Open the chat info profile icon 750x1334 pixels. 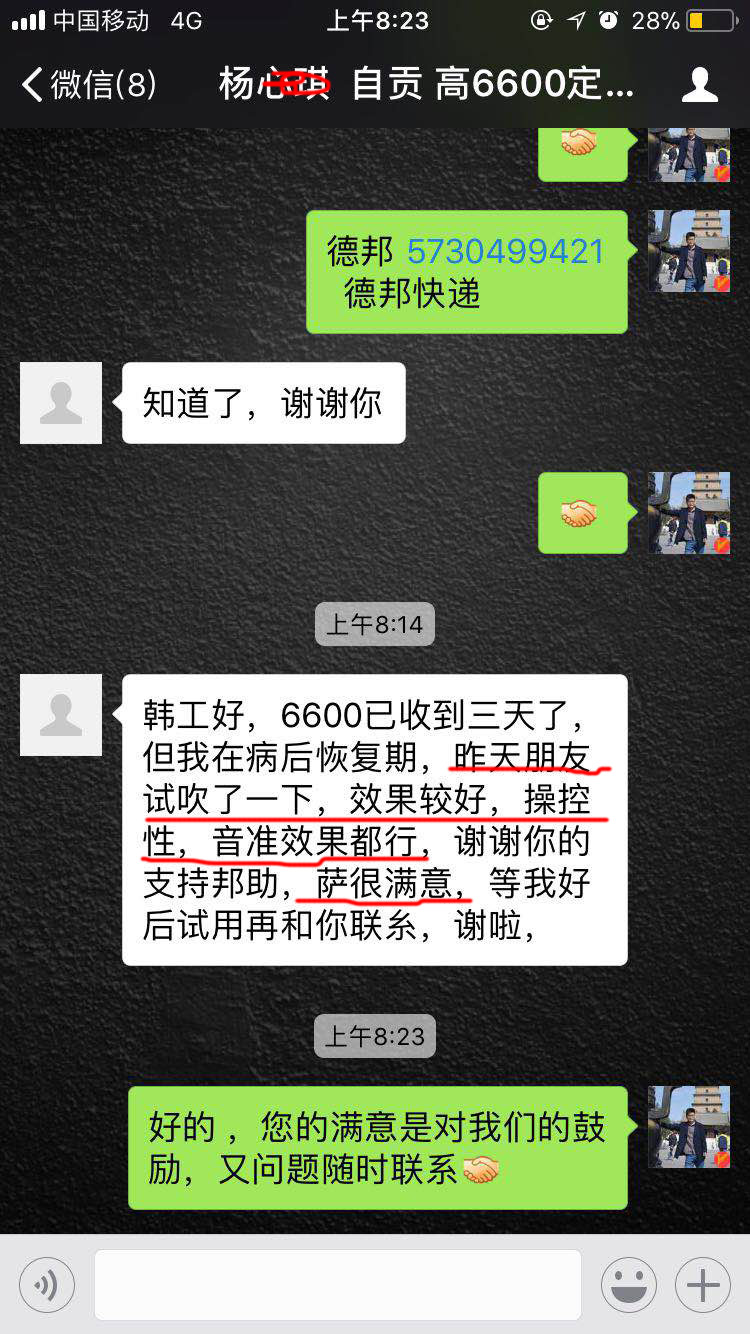coord(699,85)
